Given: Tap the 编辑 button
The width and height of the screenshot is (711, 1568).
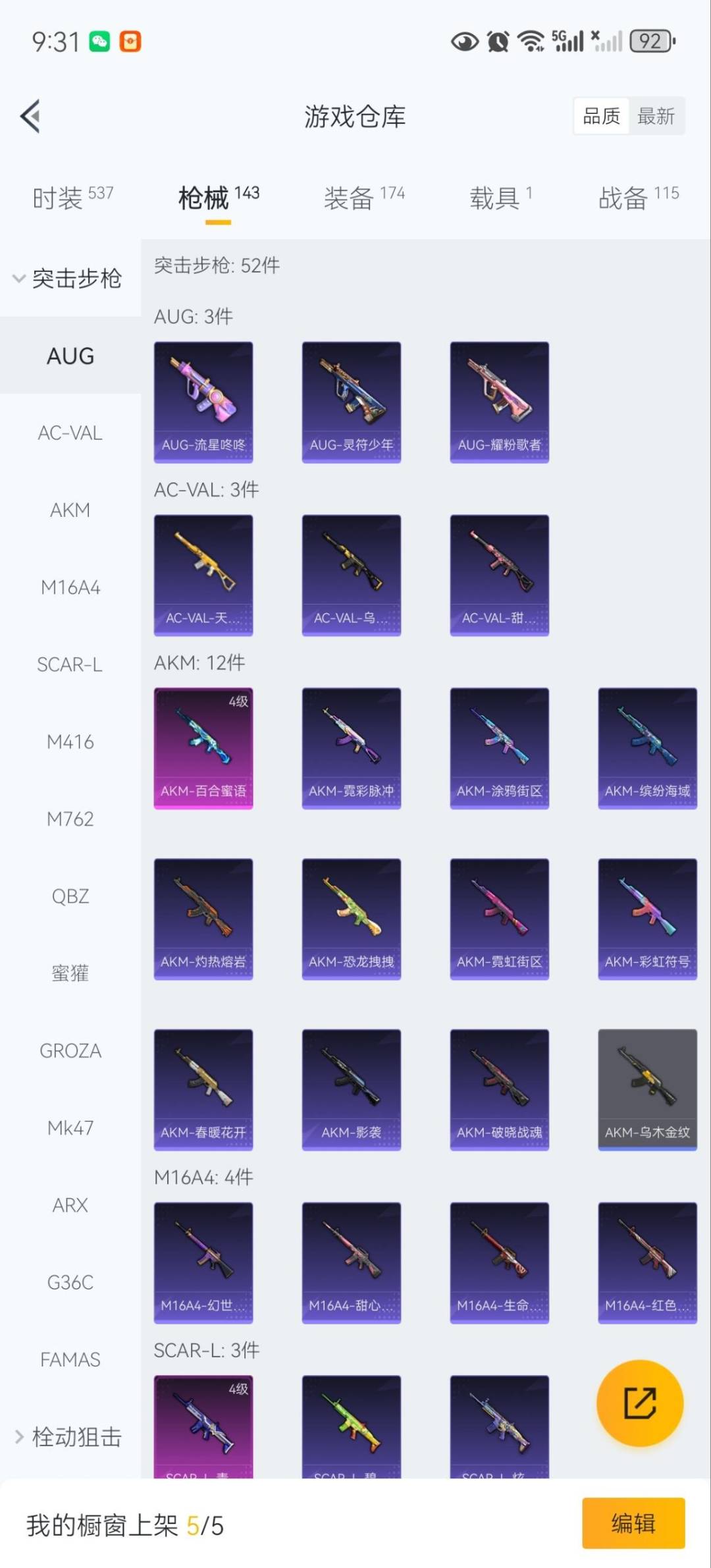Looking at the screenshot, I should point(633,1523).
